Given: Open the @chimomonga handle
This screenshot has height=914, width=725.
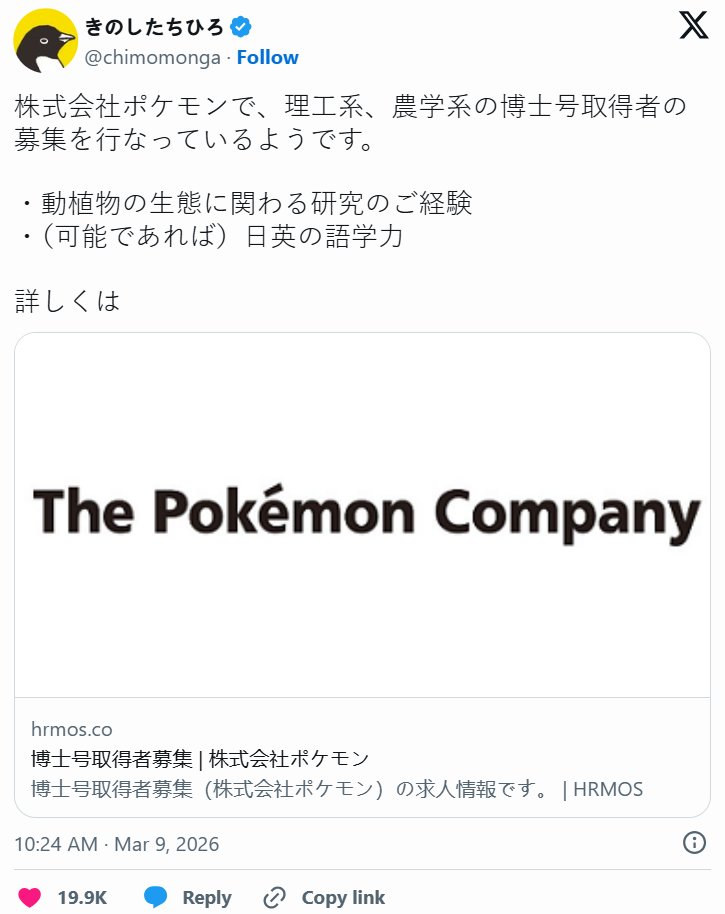Looking at the screenshot, I should (x=153, y=57).
